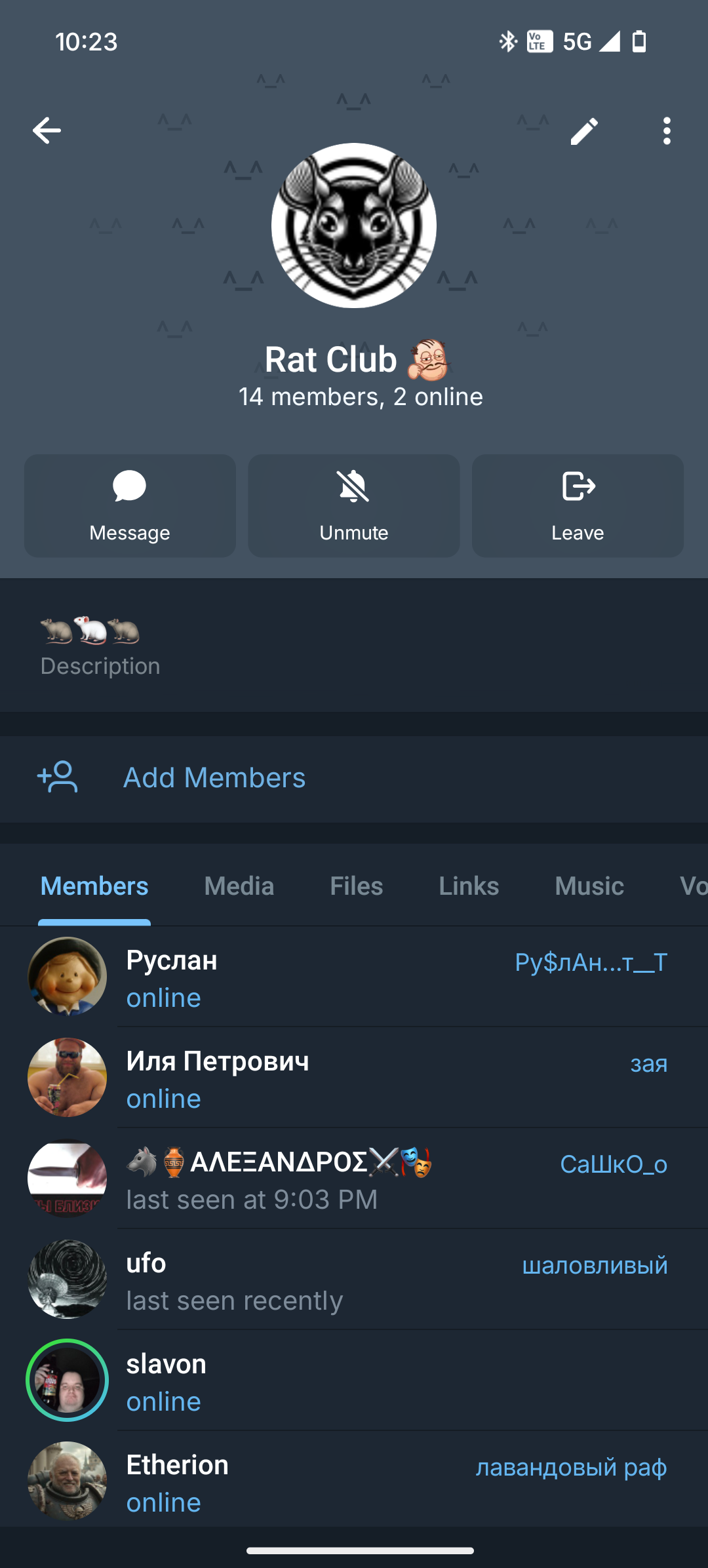Open the Rat Club group photo

coord(354,225)
